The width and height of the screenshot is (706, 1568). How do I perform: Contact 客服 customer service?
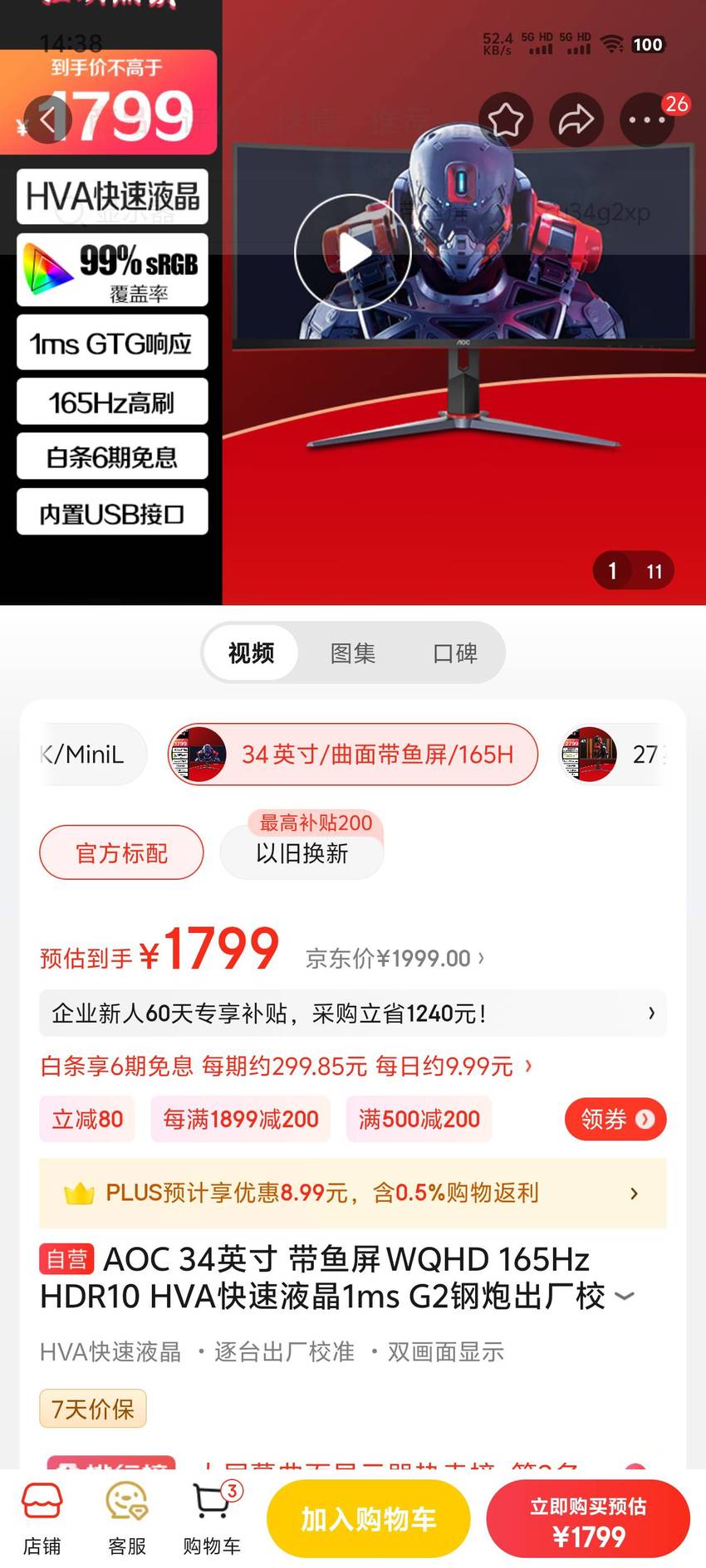coord(127,1519)
